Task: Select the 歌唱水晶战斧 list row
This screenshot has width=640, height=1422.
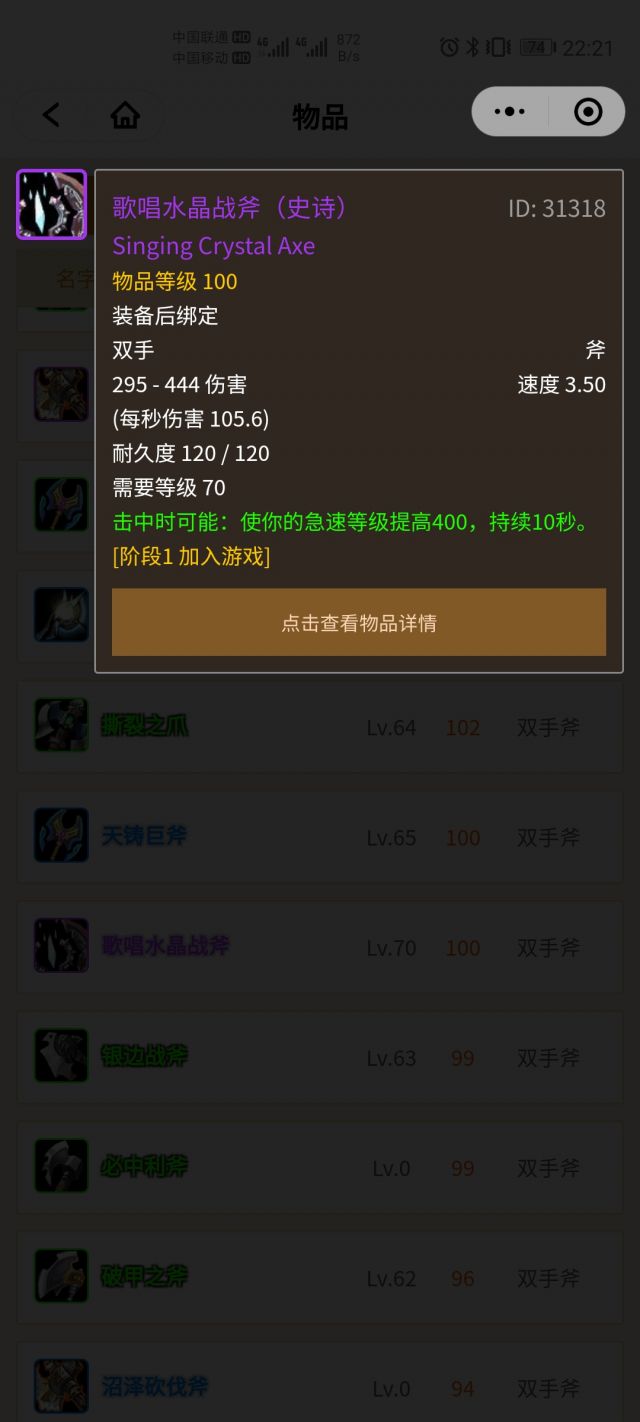Action: coord(320,947)
